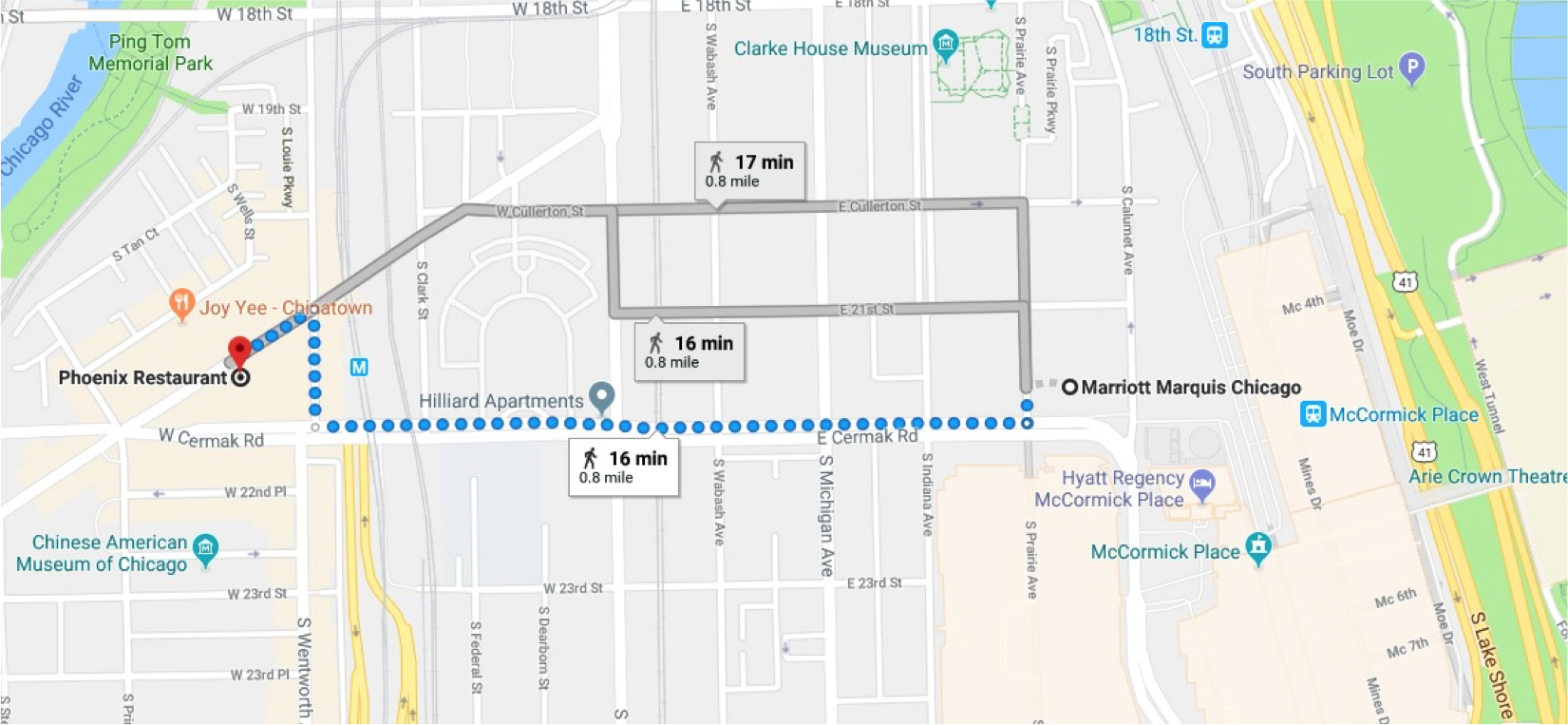Select the 17 min walking route callout

[750, 170]
